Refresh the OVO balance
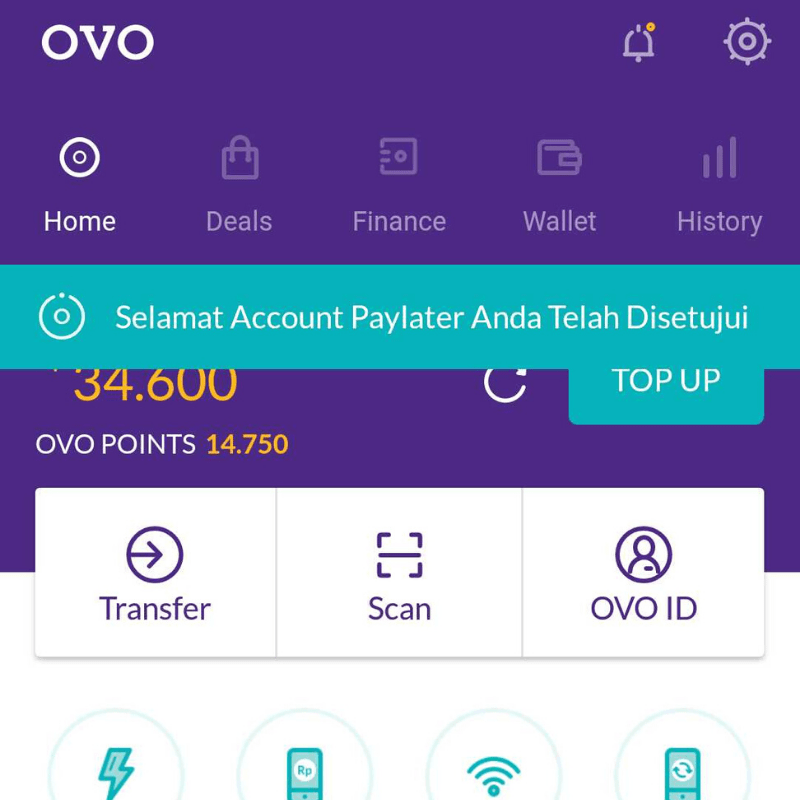 505,383
